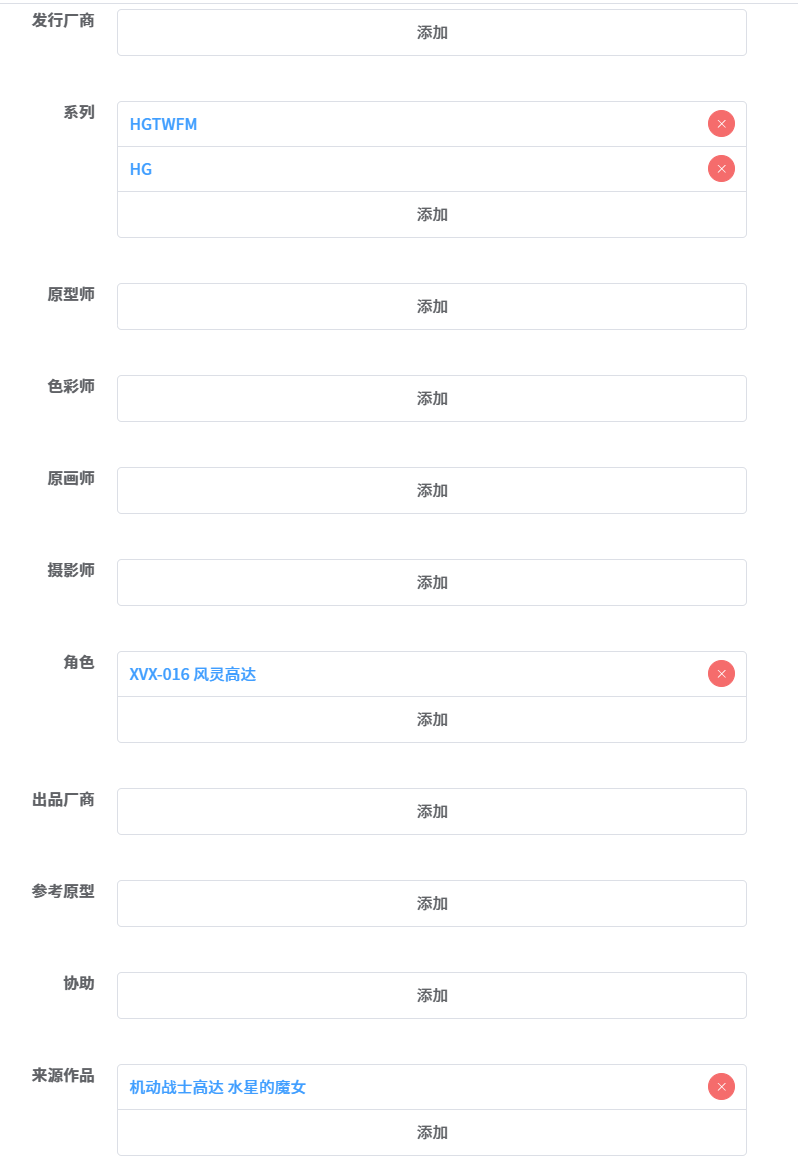
Task: Add a 协助 entry
Action: click(x=432, y=996)
